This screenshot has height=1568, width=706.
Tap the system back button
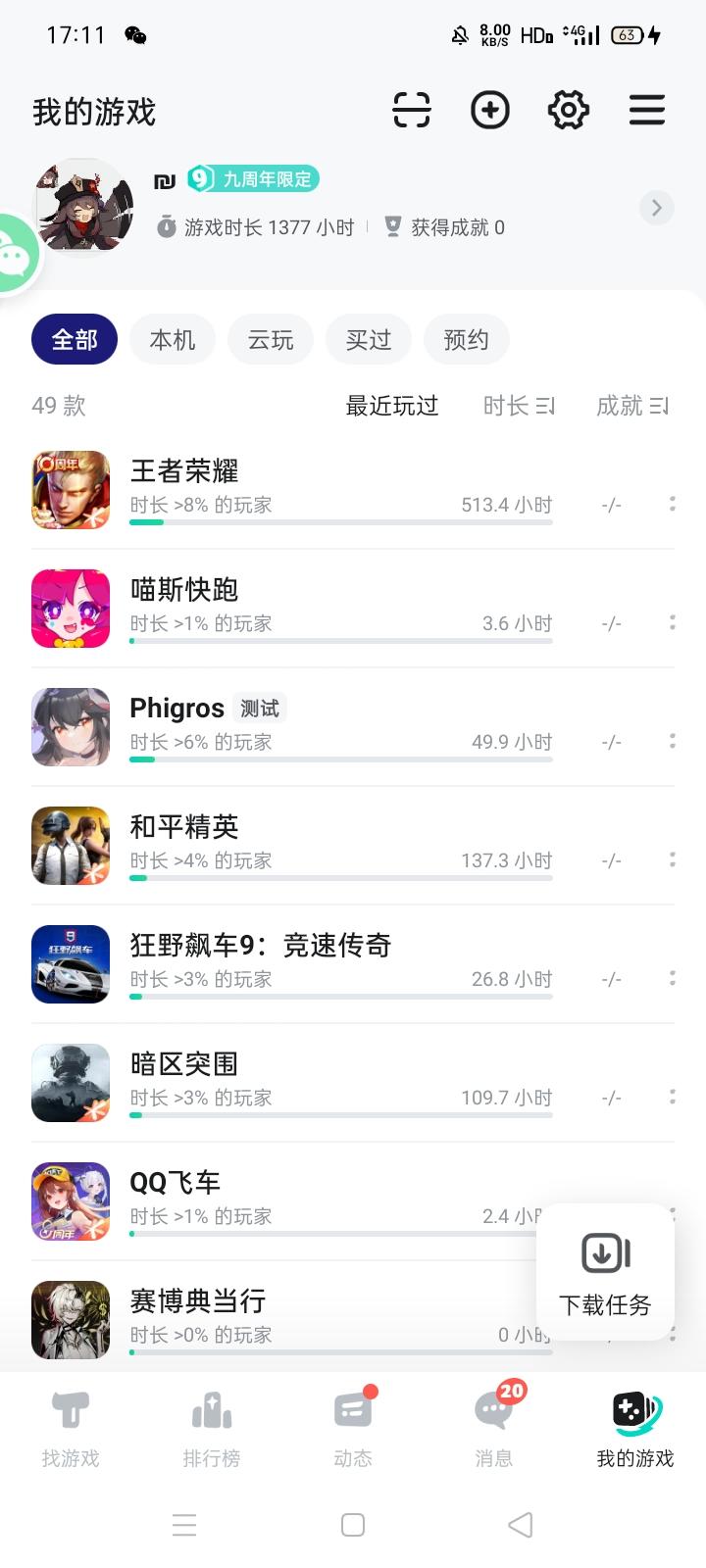(x=521, y=1525)
